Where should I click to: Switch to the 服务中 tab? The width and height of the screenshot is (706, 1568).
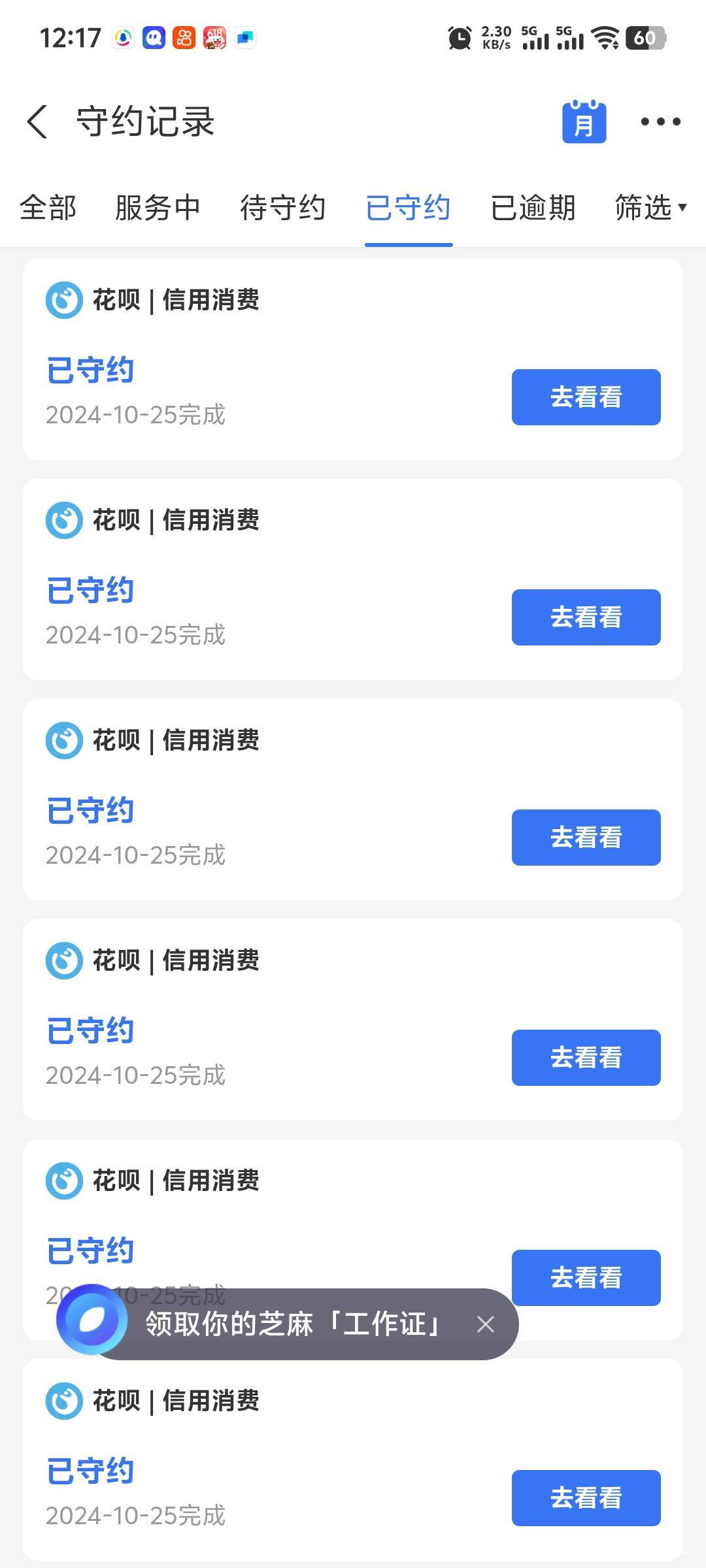point(158,208)
